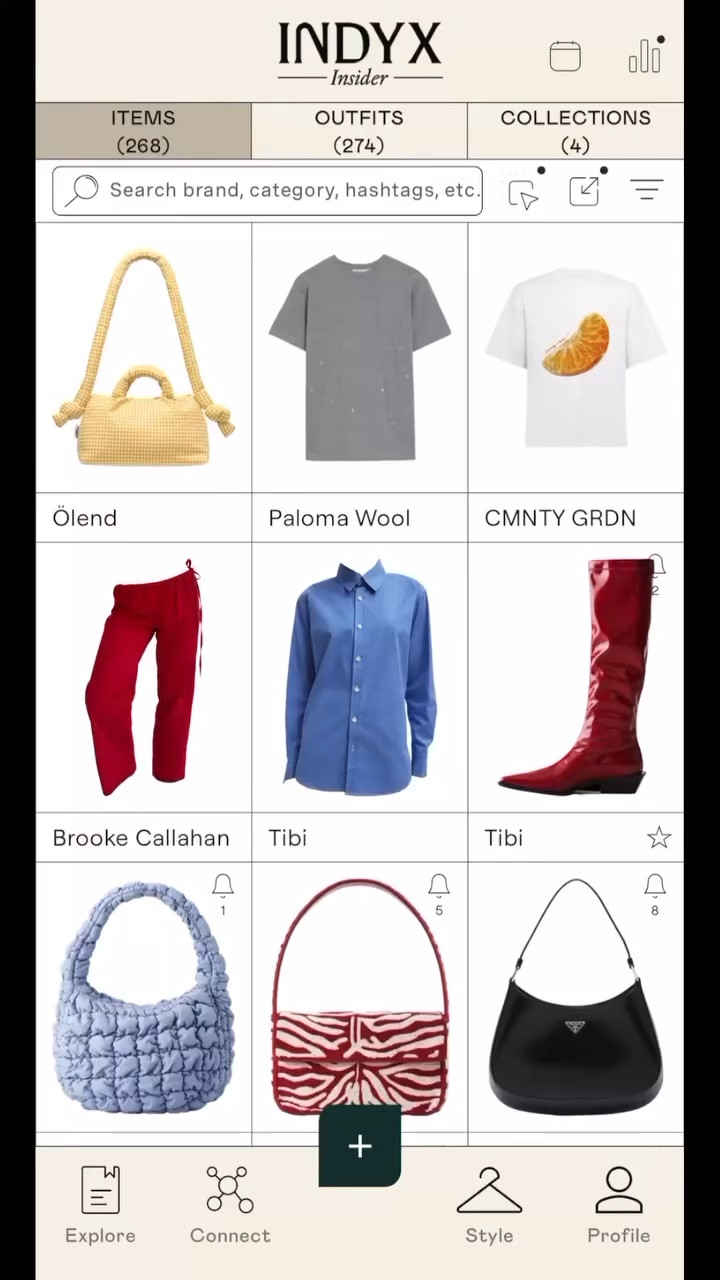Image resolution: width=720 pixels, height=1280 pixels.
Task: Open the filter options icon
Action: click(x=647, y=190)
